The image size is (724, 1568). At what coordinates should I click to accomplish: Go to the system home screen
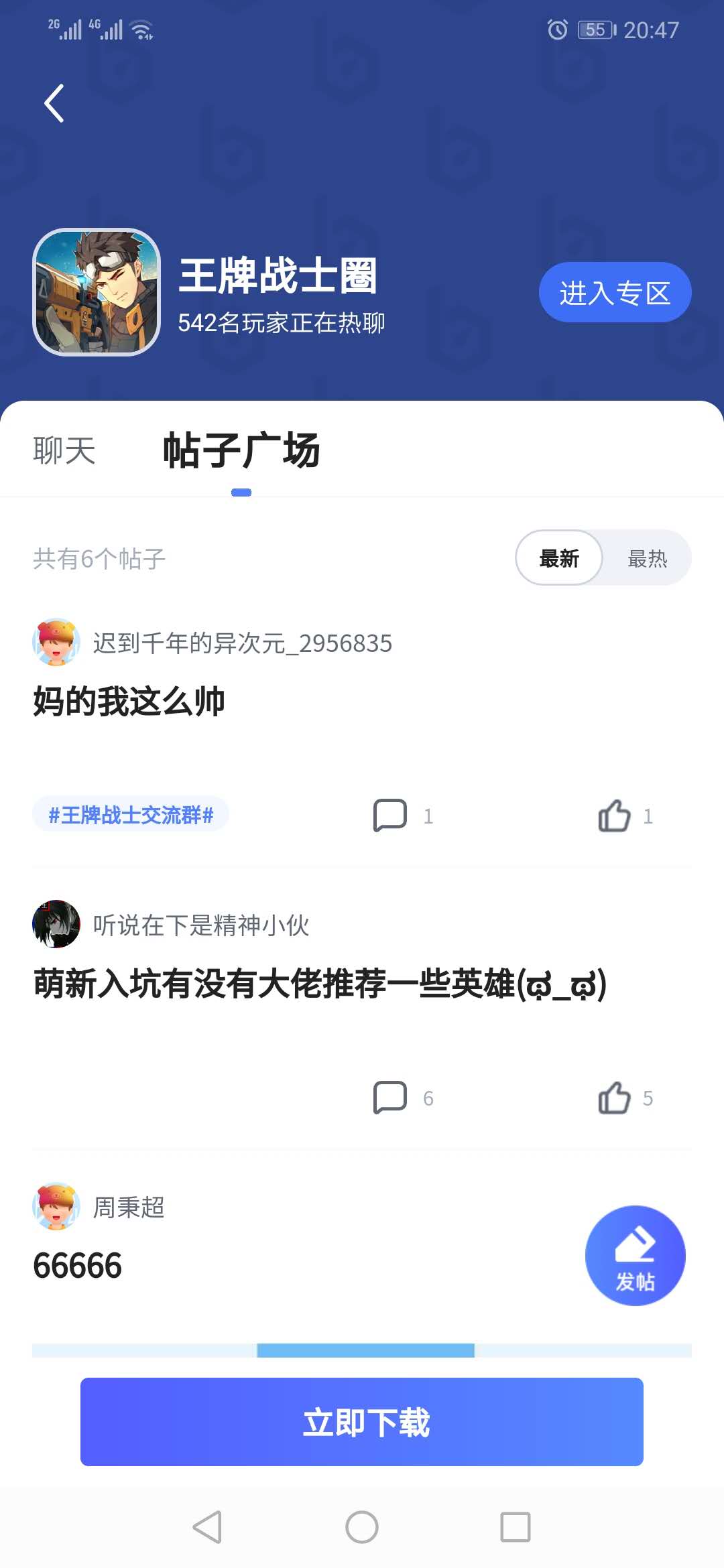362,1528
